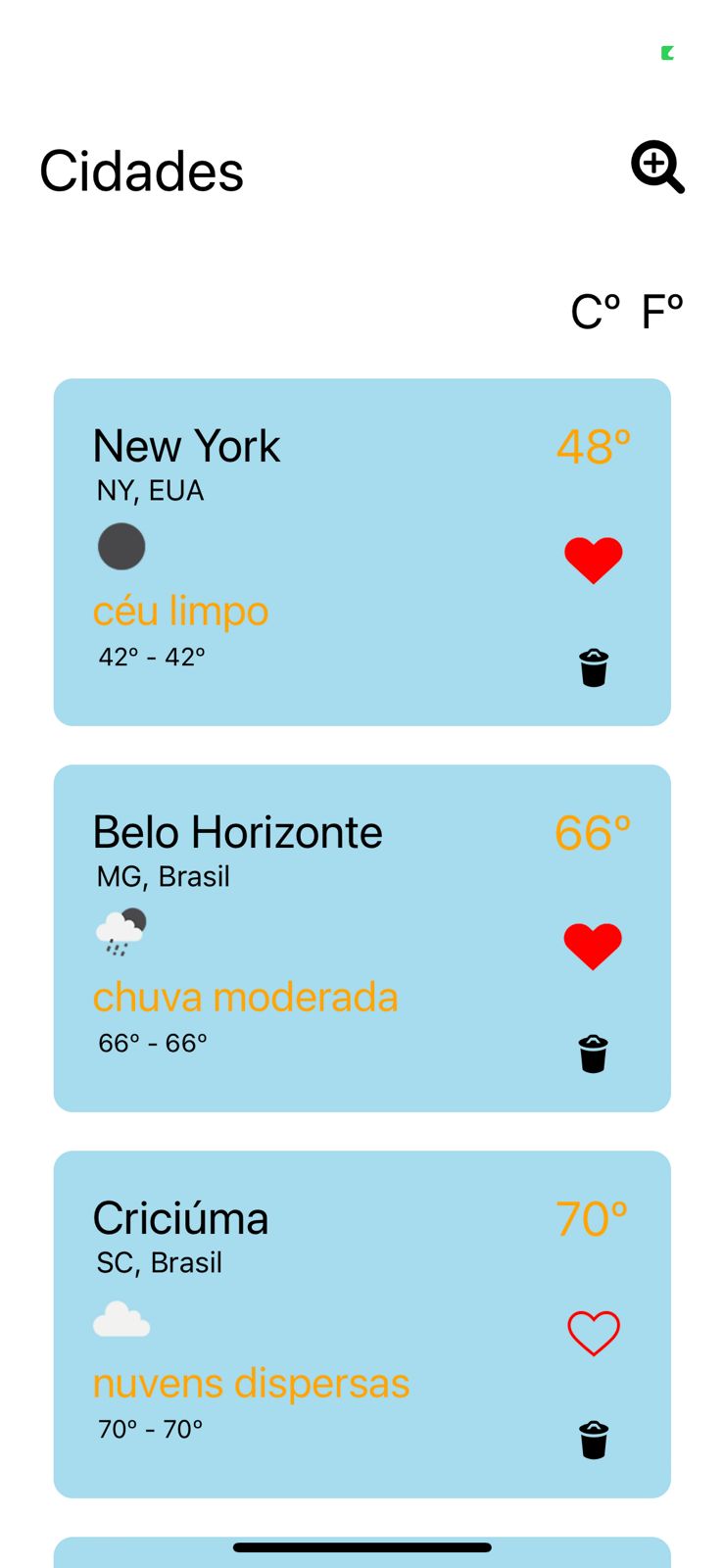Screen dimensions: 724x1568
Task: Delete Belo Horizonte using the trash icon
Action: [594, 1054]
